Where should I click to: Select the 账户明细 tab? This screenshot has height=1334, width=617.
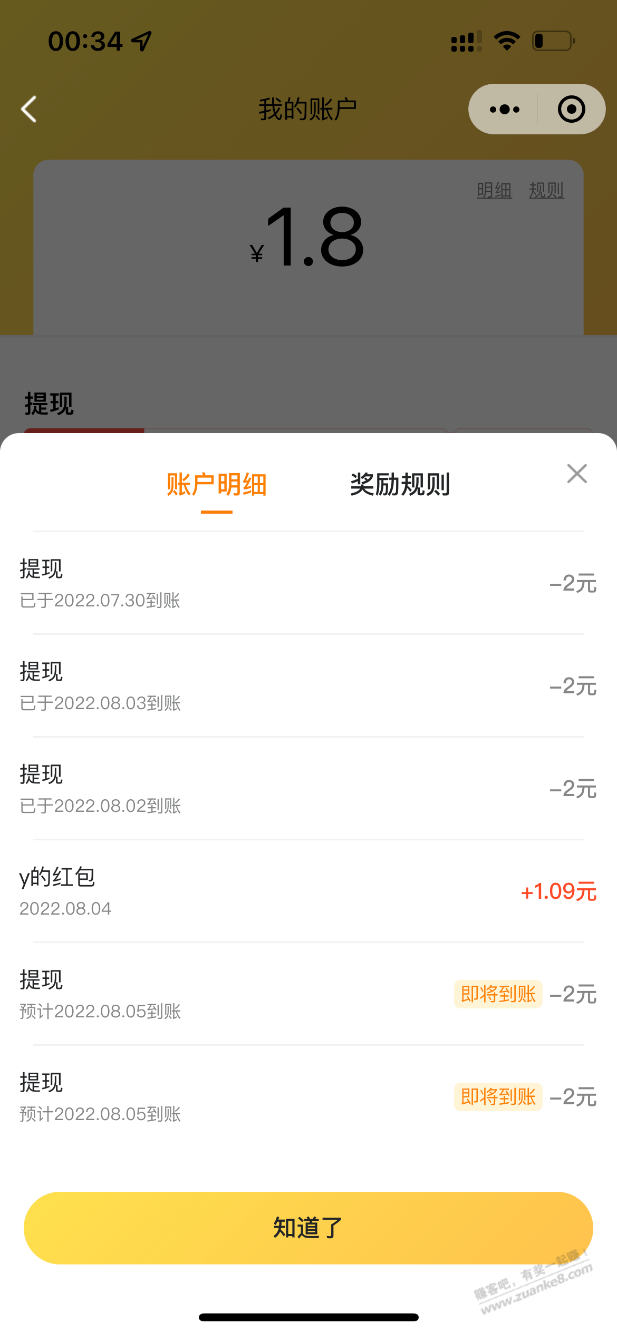point(216,485)
